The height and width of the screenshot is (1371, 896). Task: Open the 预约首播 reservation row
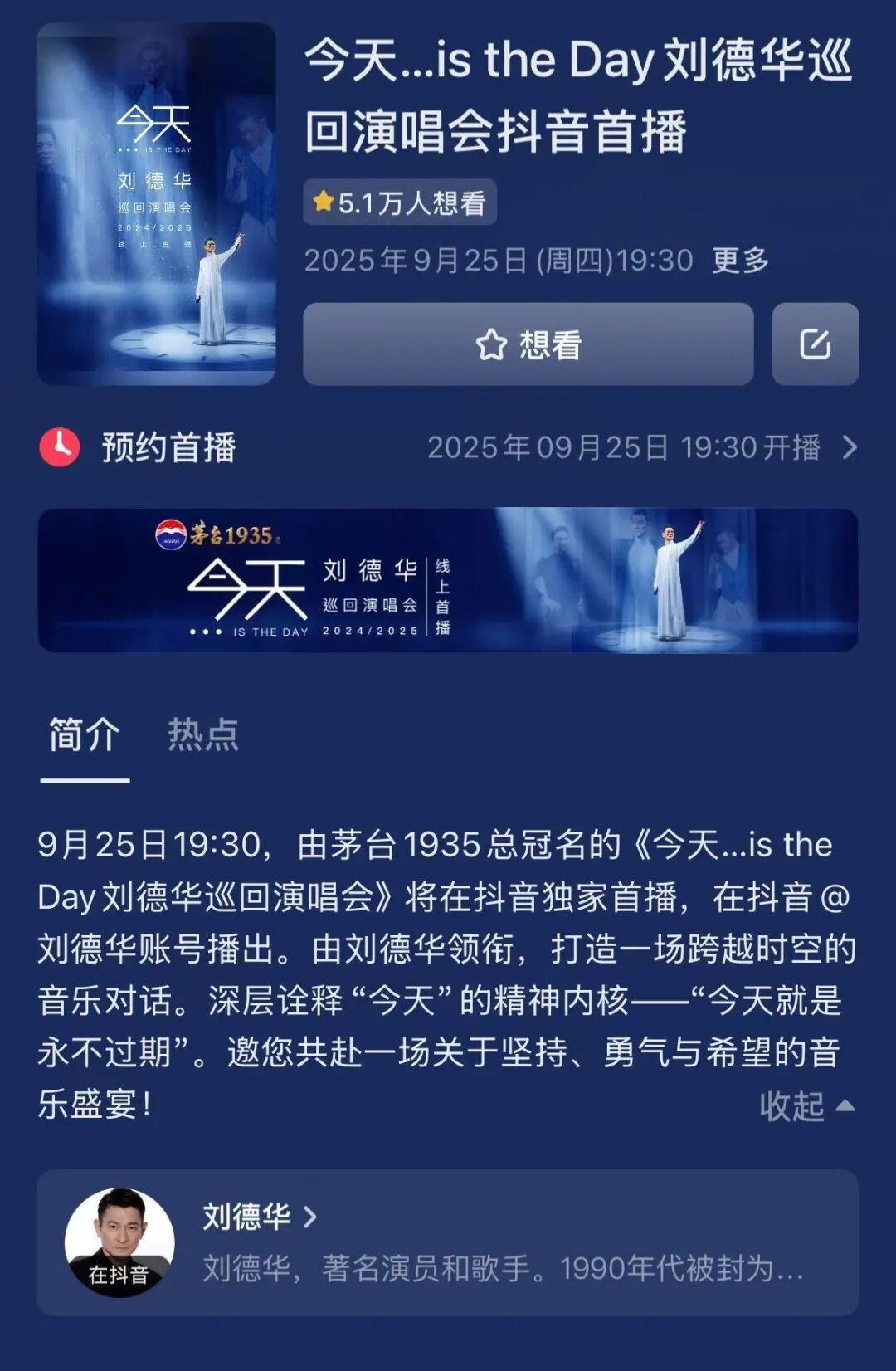click(448, 447)
